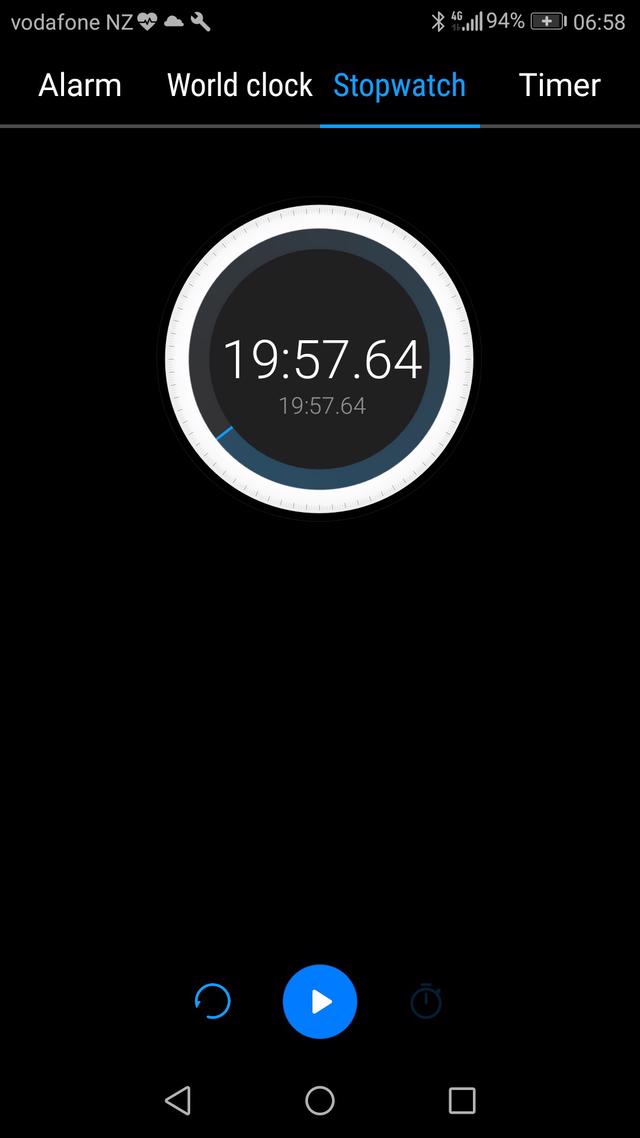The image size is (640, 1138).
Task: Tap the system back button
Action: pos(178,1101)
